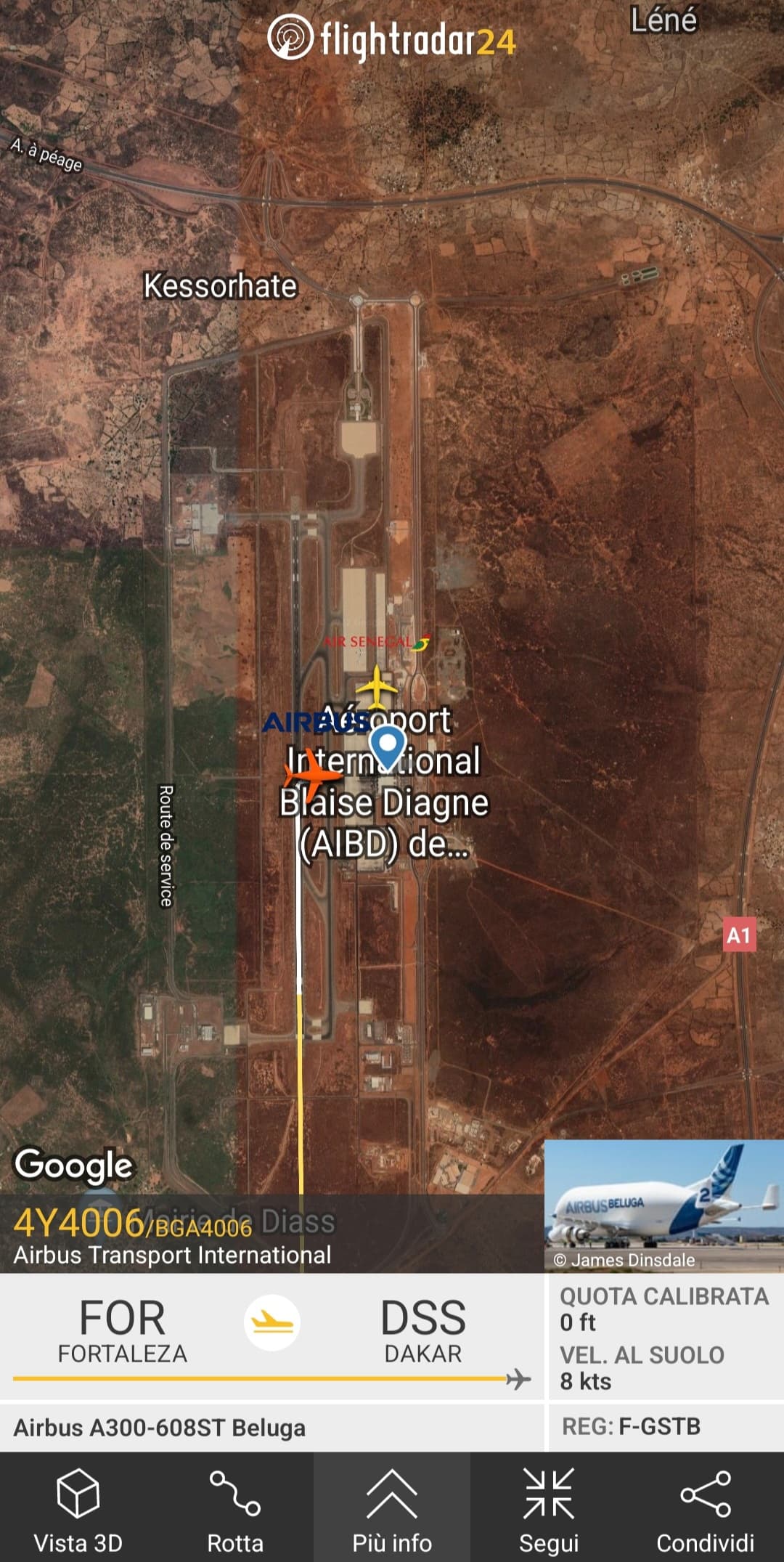Viewport: 784px width, 1562px height.
Task: Open the Vista 3D view
Action: coord(78,1508)
